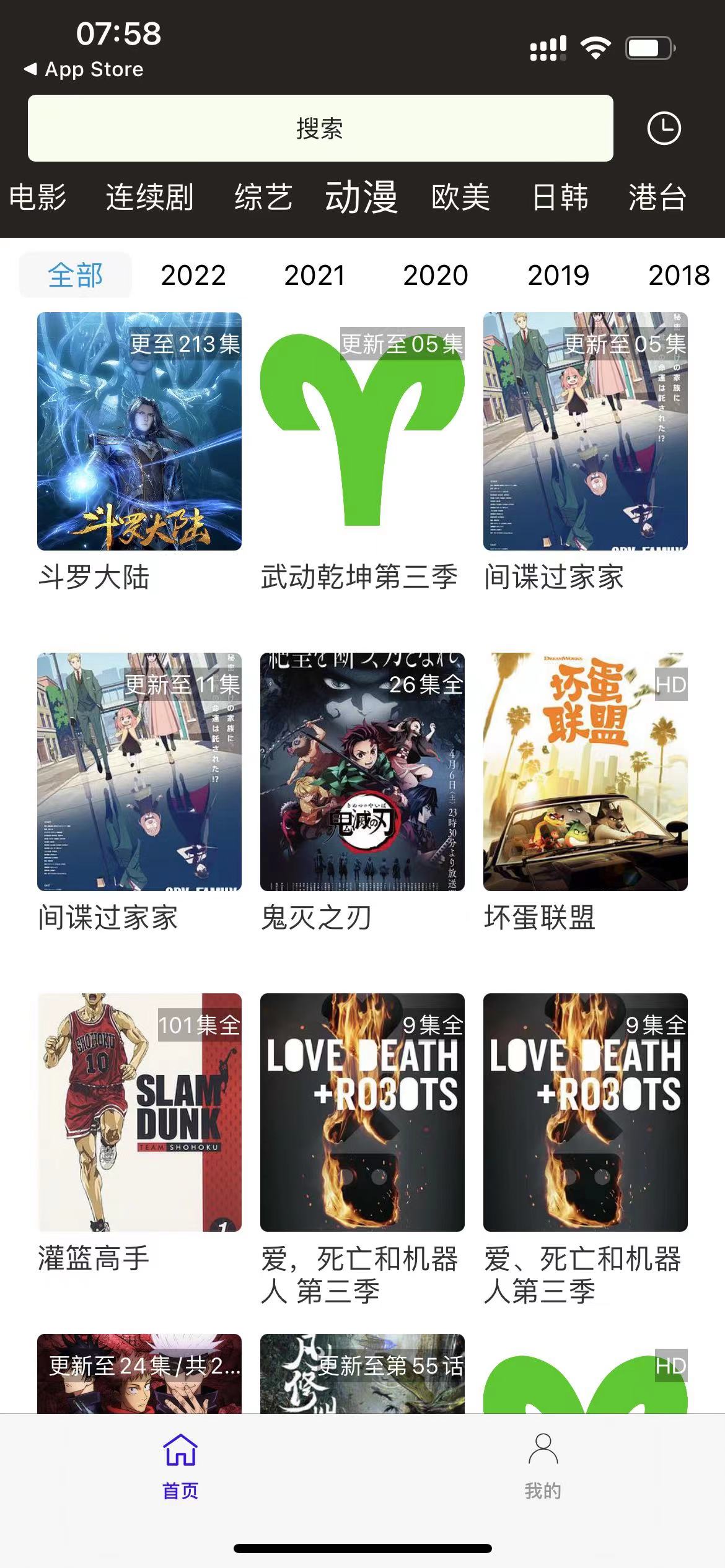The width and height of the screenshot is (725, 1568).
Task: Return to App Store via back link
Action: point(84,69)
